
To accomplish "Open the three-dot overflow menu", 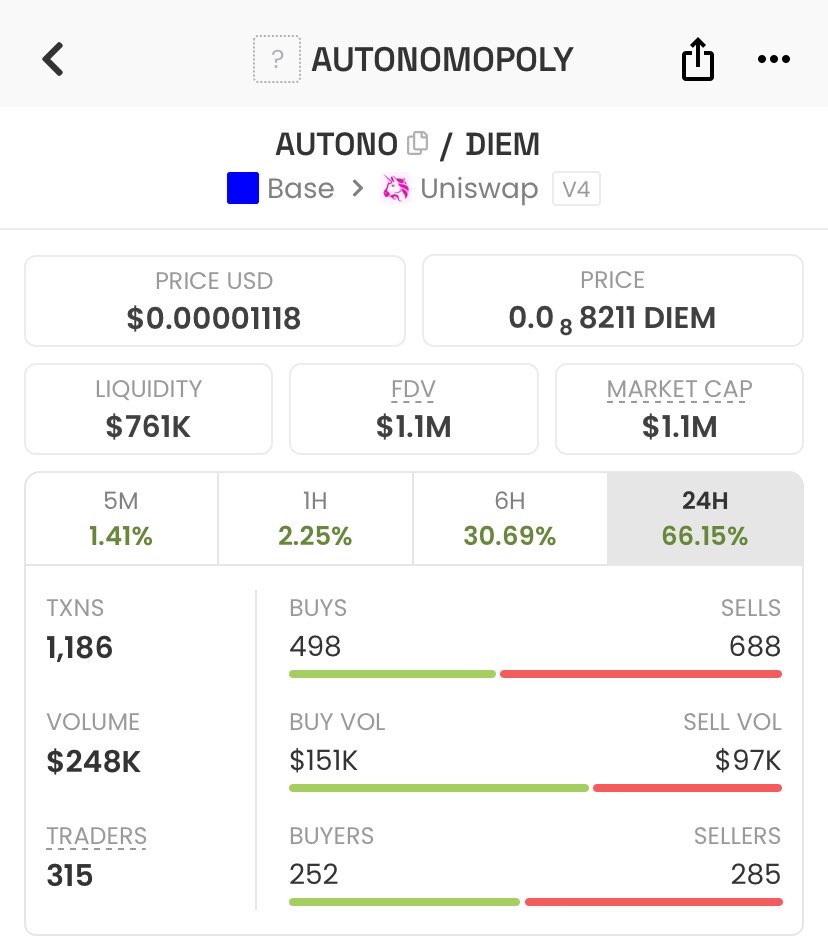I will click(x=773, y=59).
